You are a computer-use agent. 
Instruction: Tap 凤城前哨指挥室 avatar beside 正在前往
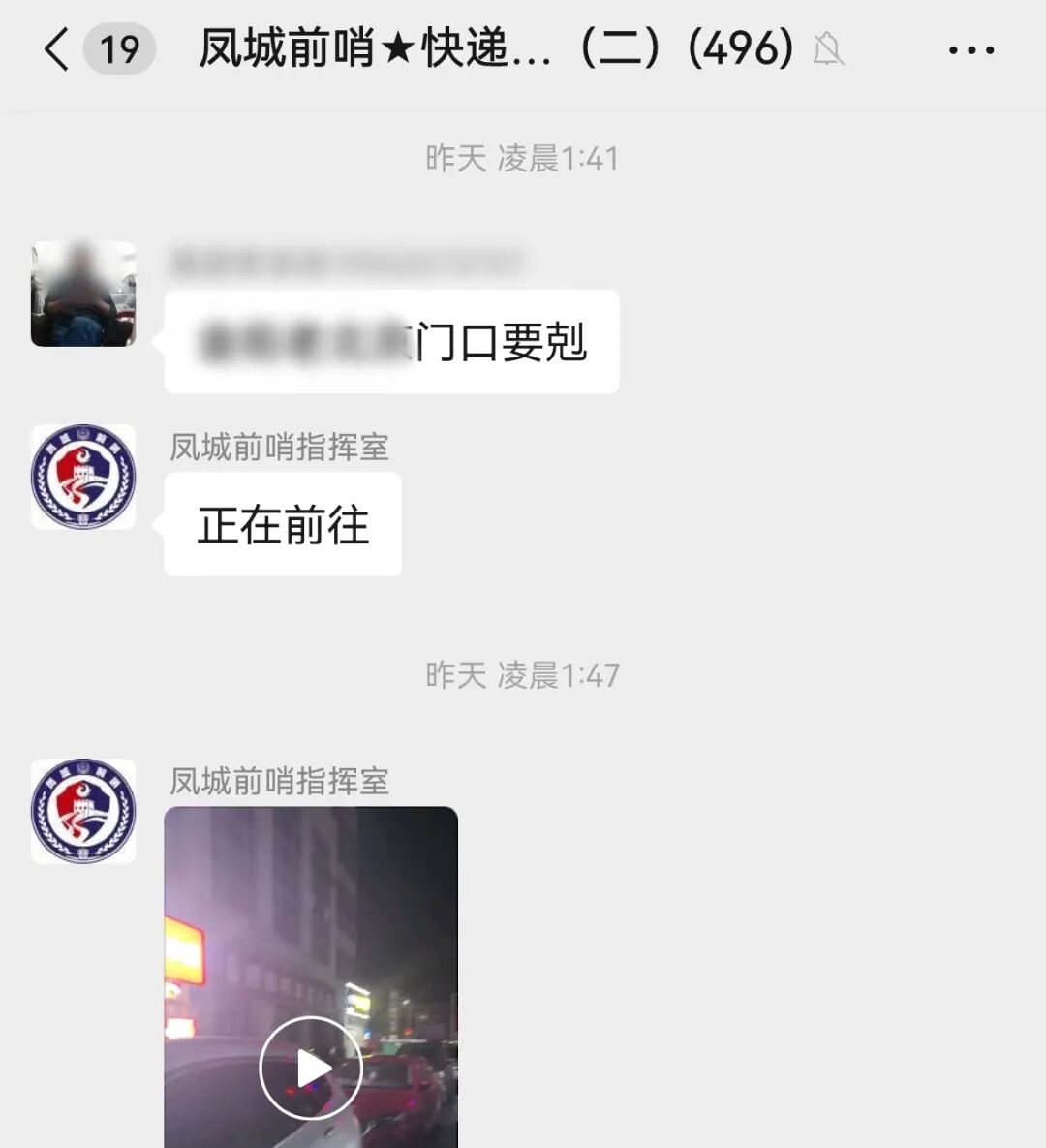pyautogui.click(x=83, y=477)
